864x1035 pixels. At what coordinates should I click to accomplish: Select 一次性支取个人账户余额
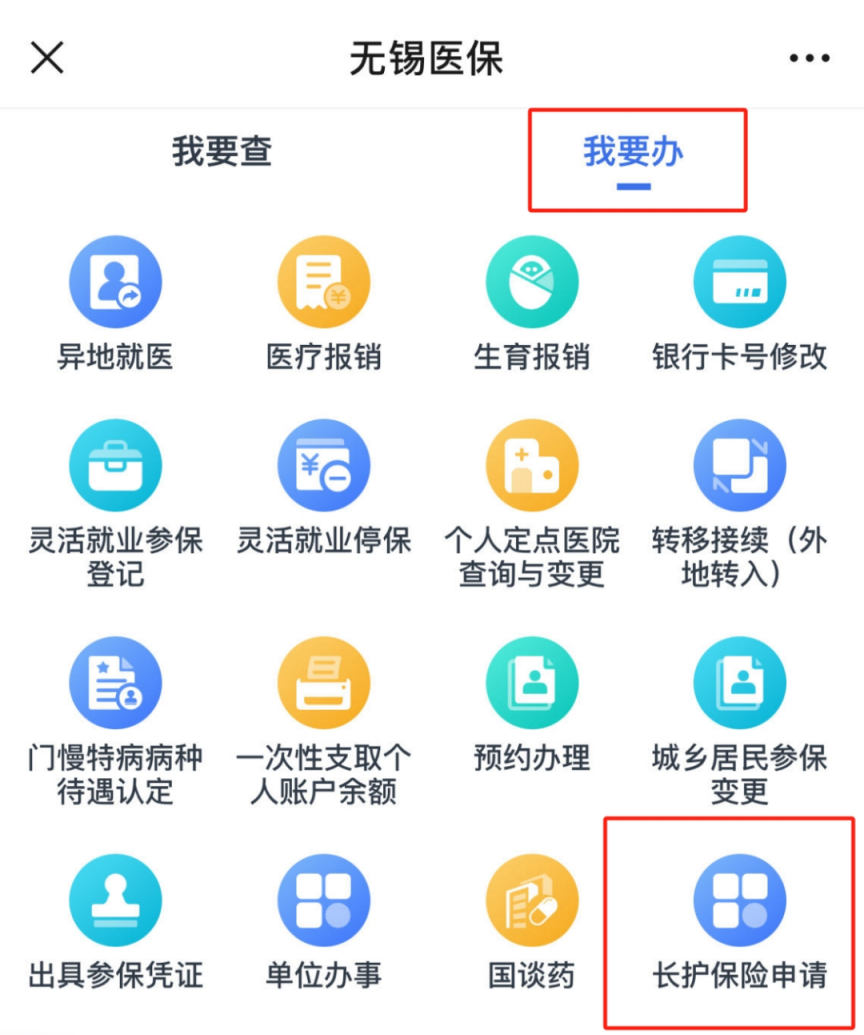coord(323,683)
